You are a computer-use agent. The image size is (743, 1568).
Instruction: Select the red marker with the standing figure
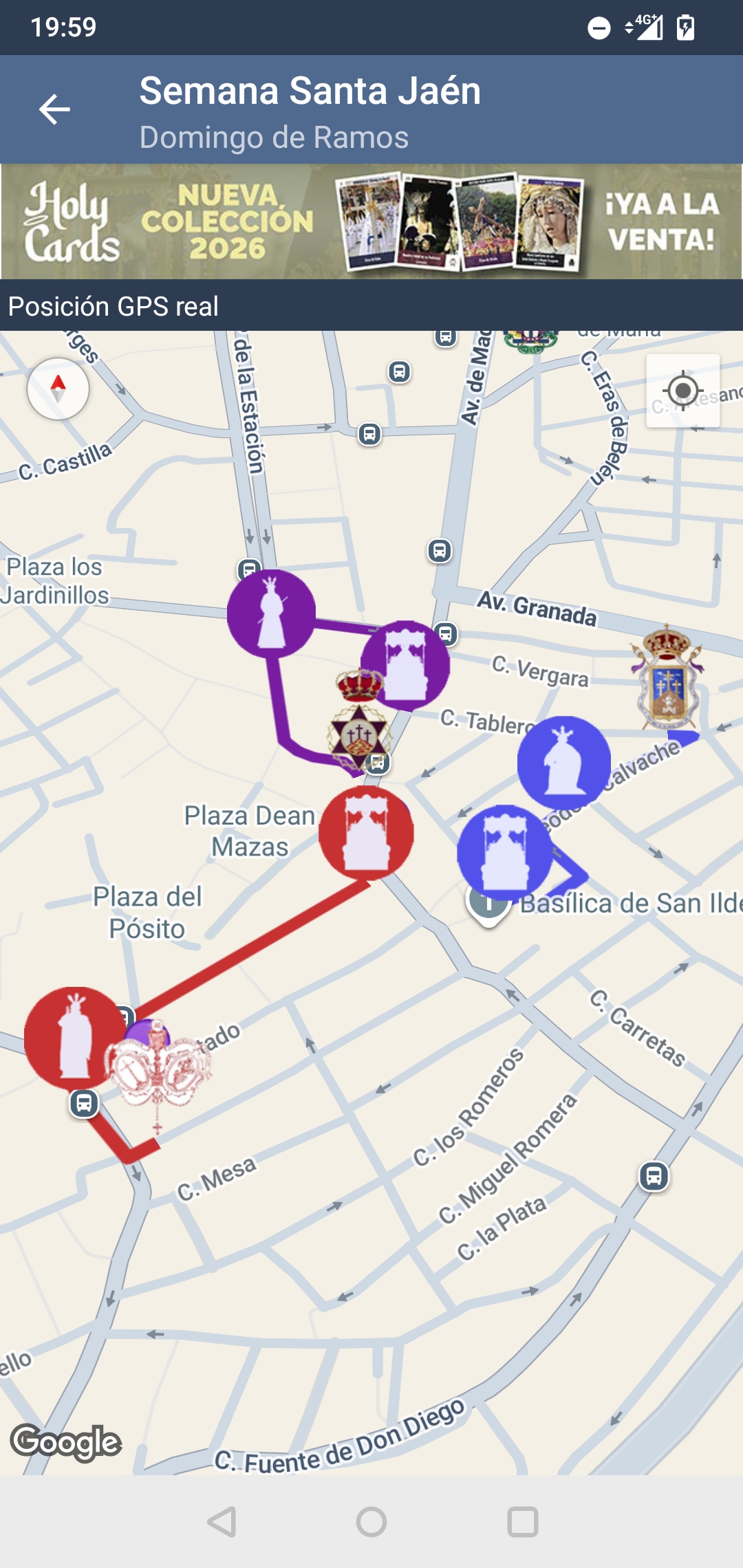[73, 1038]
